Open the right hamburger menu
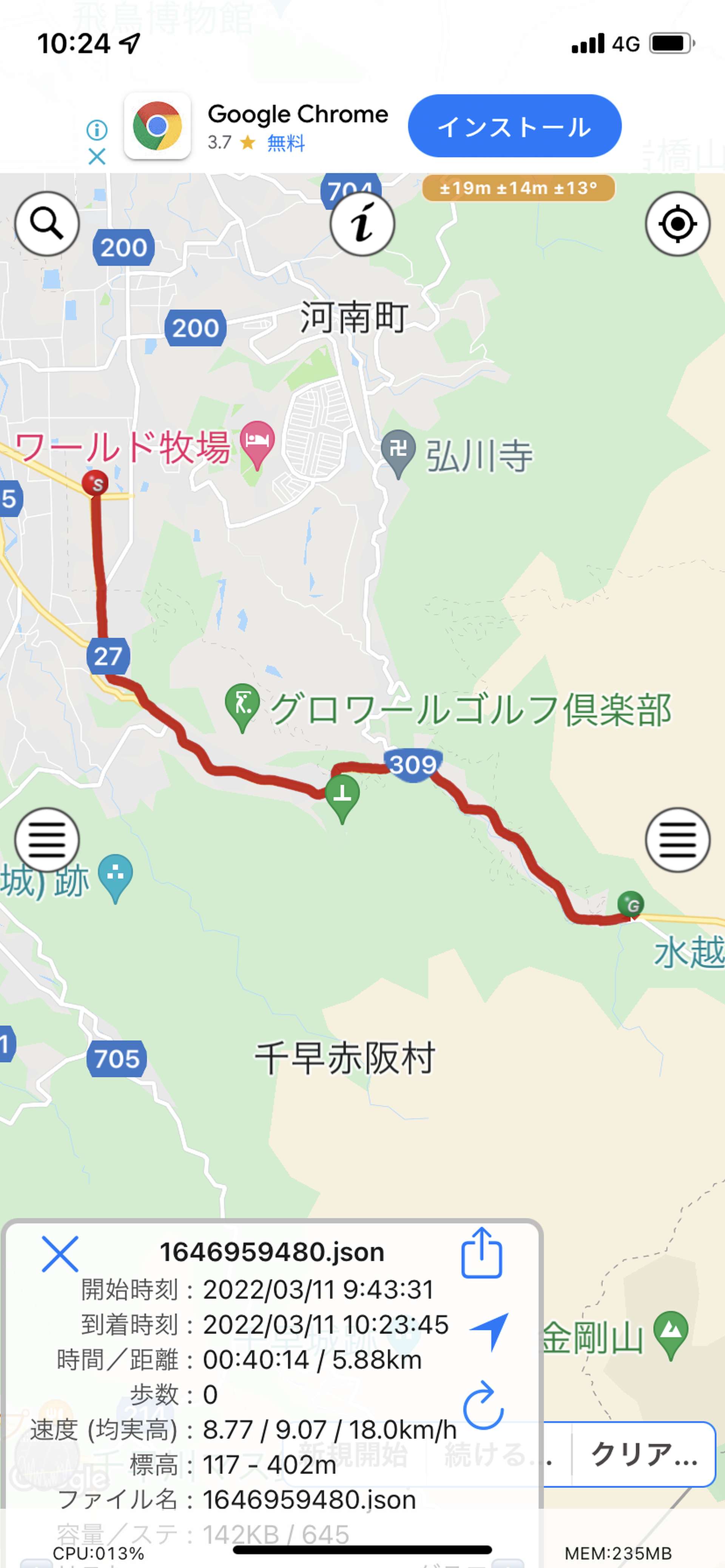725x1568 pixels. pos(677,840)
